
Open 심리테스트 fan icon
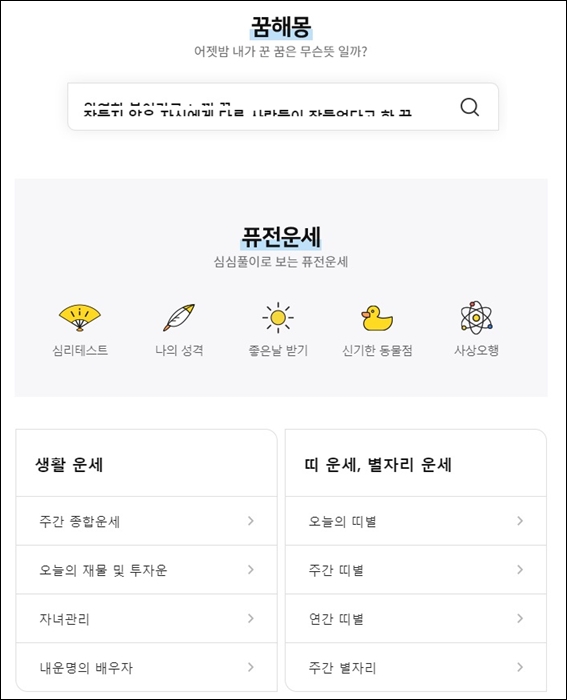[80, 317]
